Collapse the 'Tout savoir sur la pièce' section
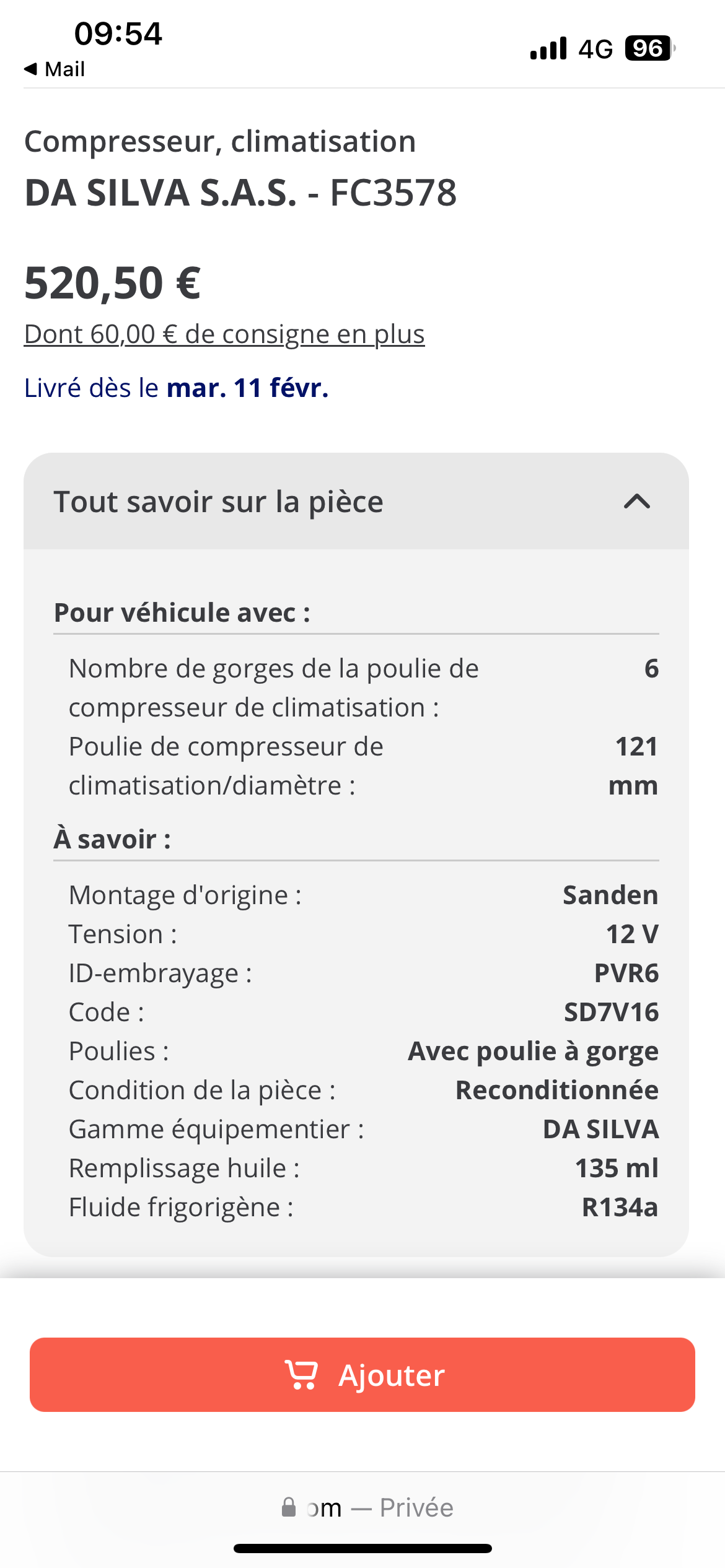This screenshot has width=725, height=1568. pyautogui.click(x=636, y=502)
